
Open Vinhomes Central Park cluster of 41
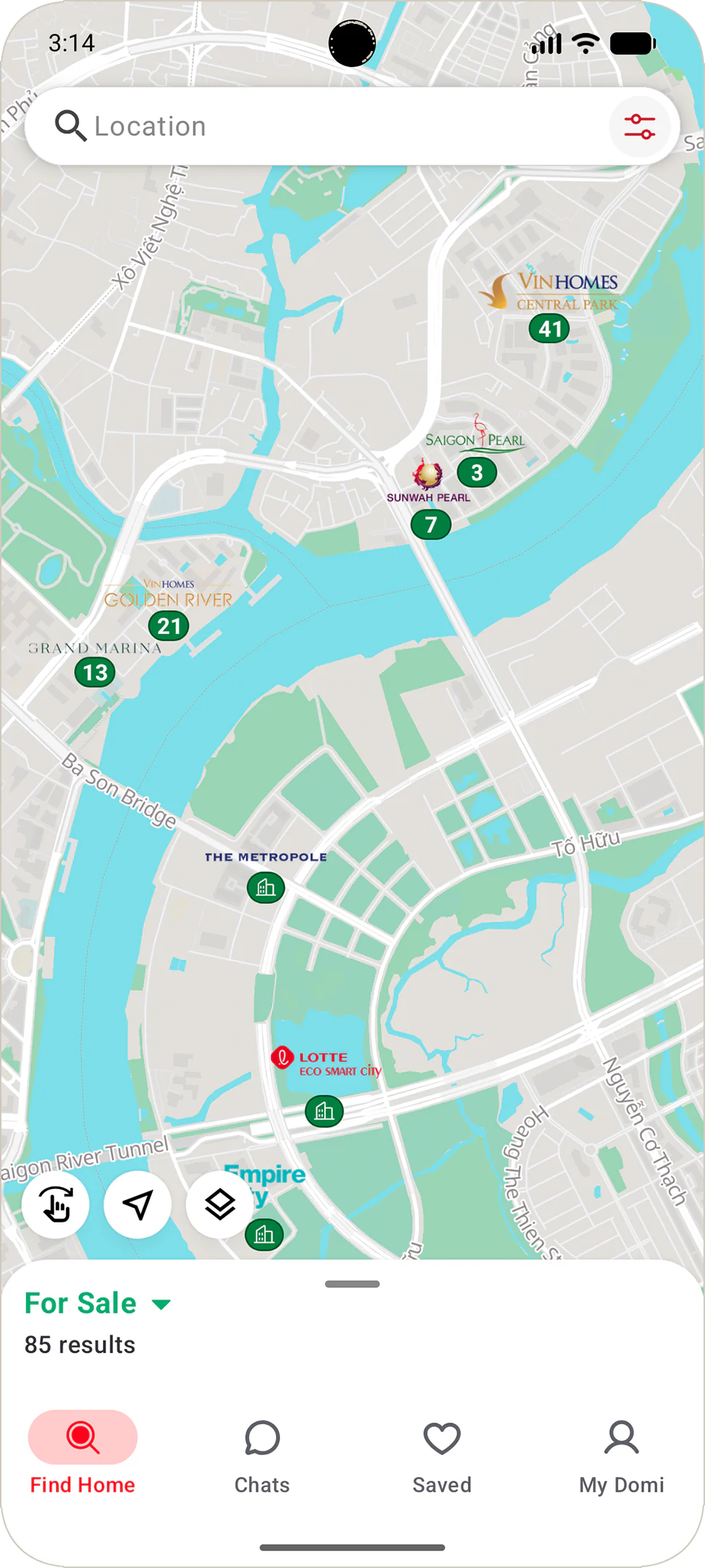[x=549, y=329]
